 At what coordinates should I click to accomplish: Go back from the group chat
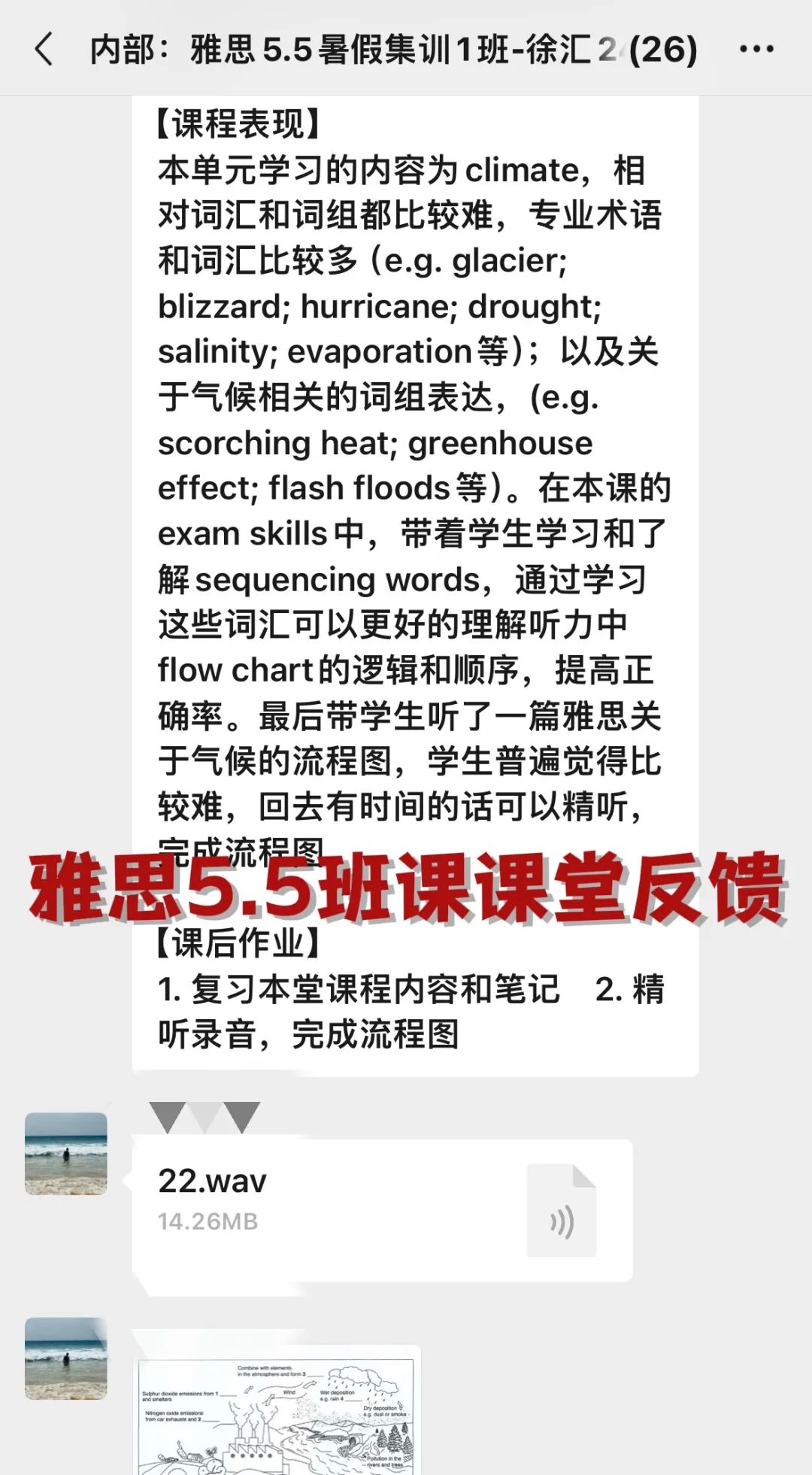(x=44, y=50)
